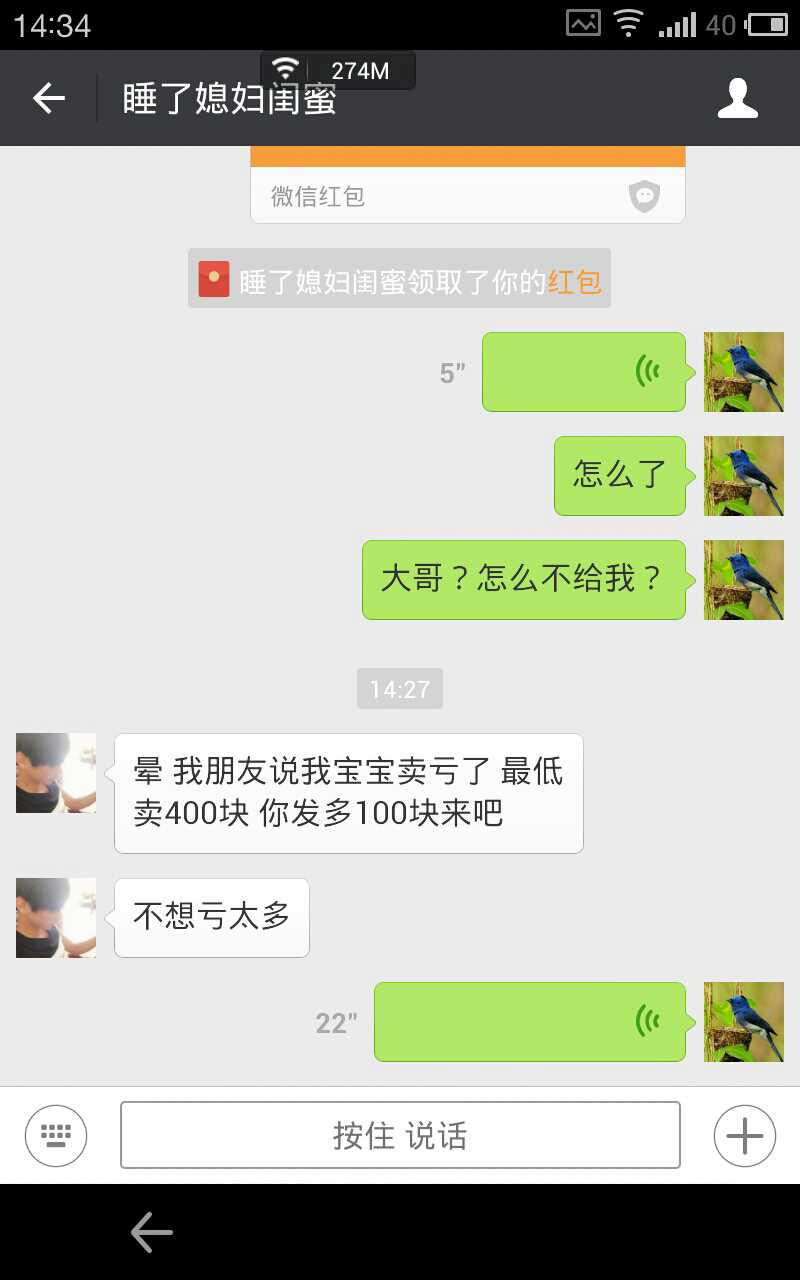Open the contact's avatar beside 不想亏太多
Viewport: 800px width, 1280px height.
tap(56, 918)
